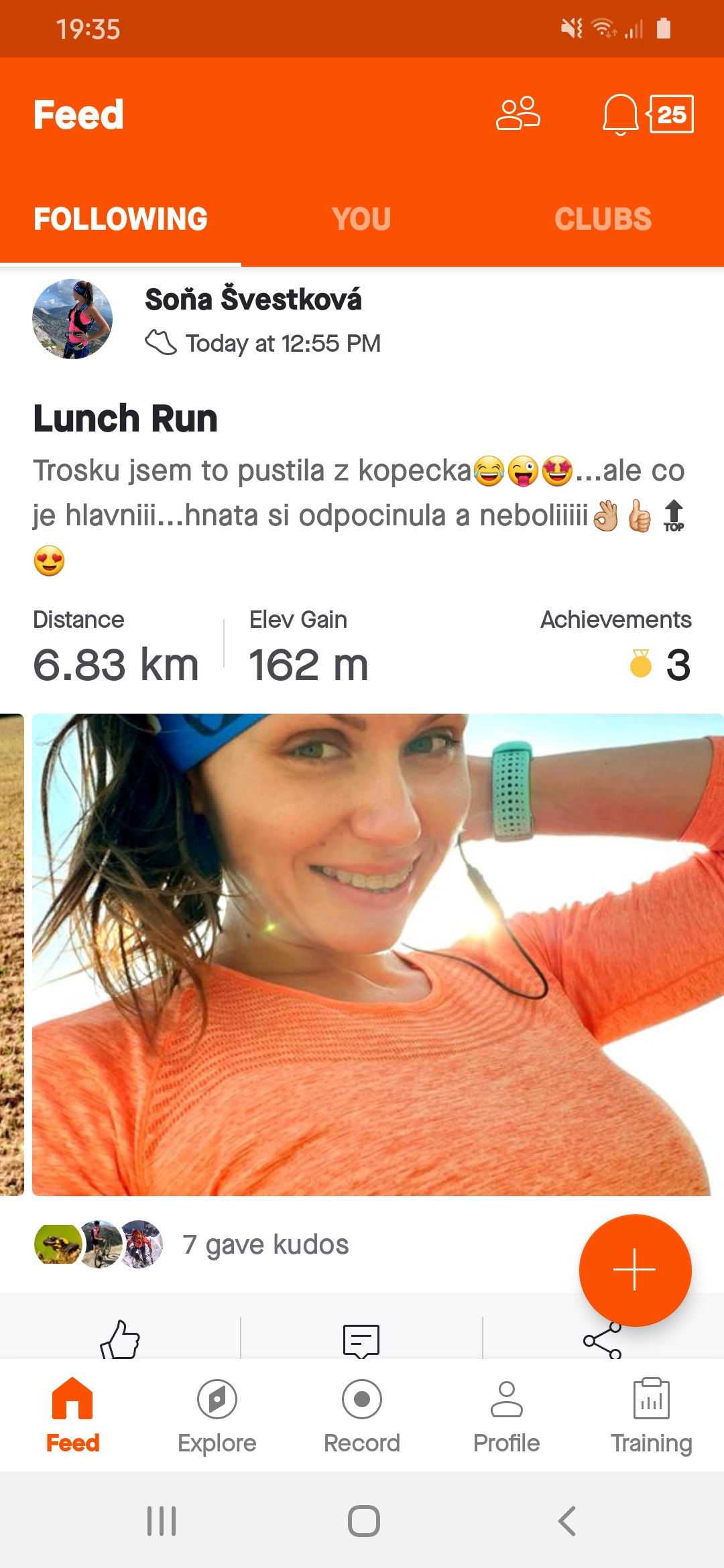Select the FOLLOWING tab
724x1568 pixels.
click(x=121, y=219)
